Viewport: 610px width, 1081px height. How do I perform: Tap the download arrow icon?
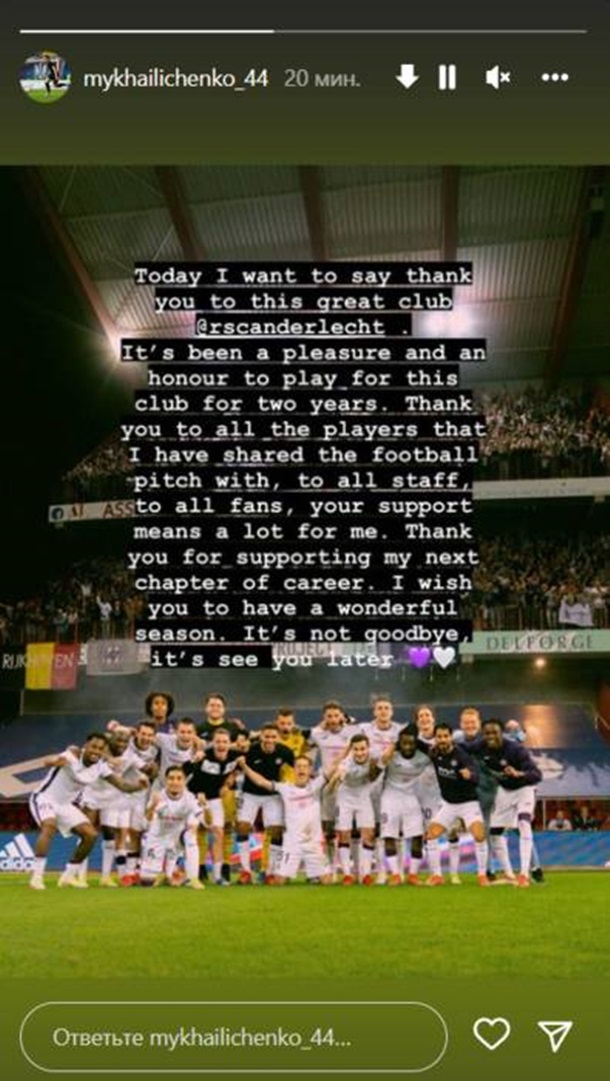(x=406, y=77)
